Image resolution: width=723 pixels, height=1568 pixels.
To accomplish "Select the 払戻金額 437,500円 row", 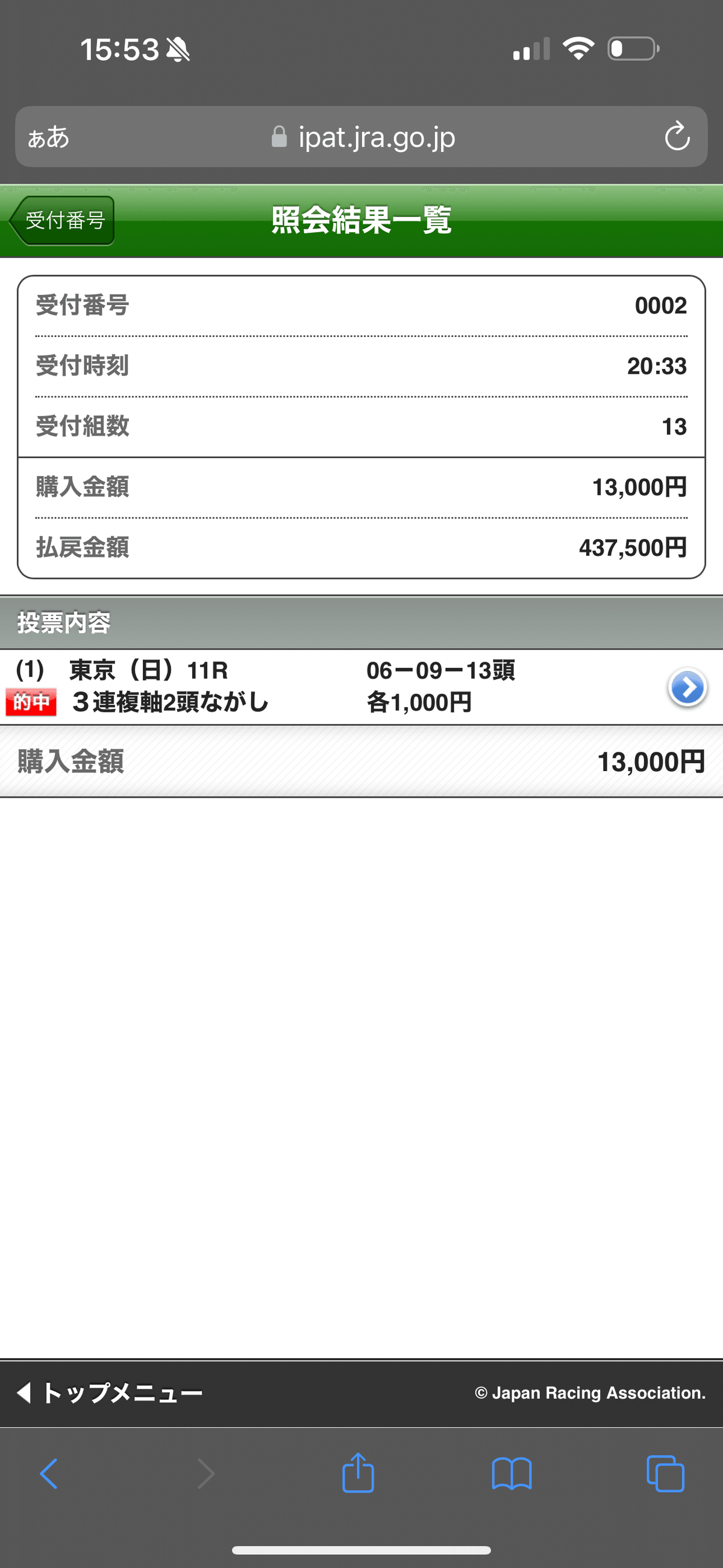I will [361, 548].
